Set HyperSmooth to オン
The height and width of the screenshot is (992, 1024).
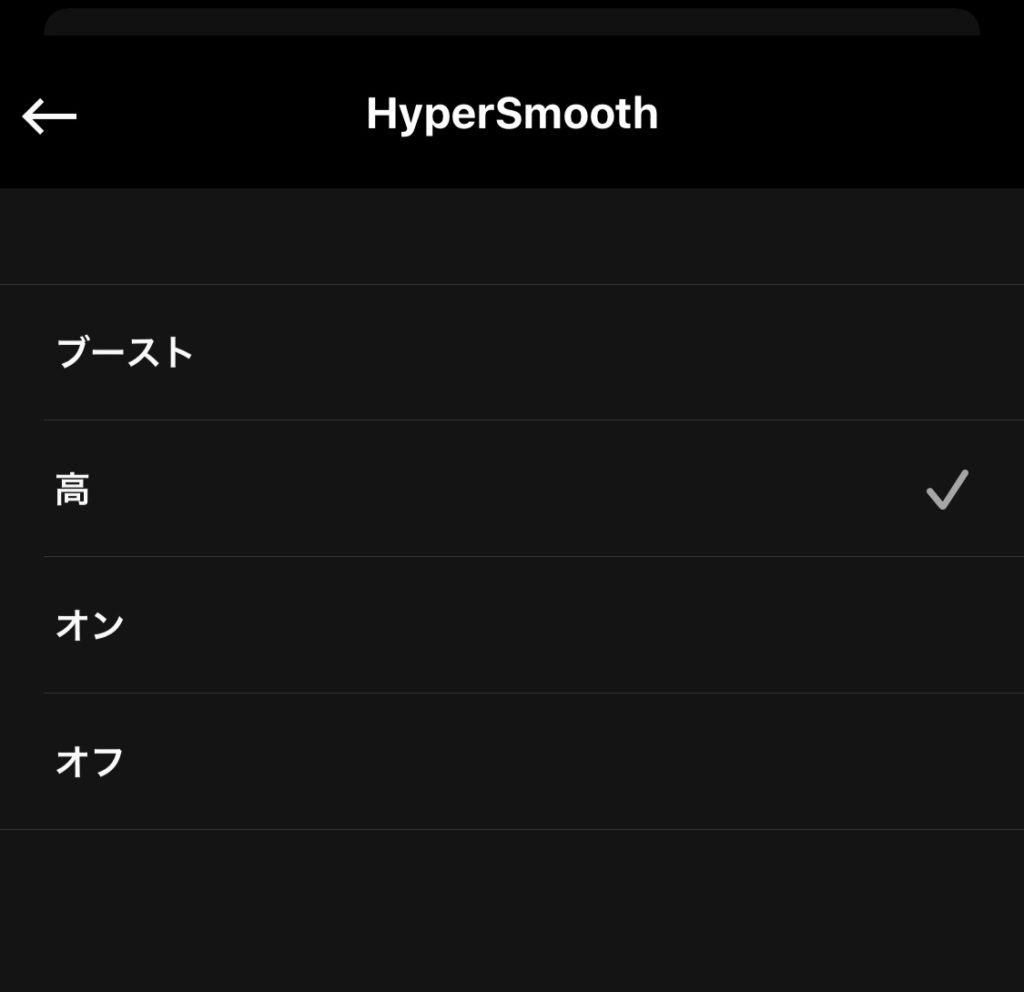tap(90, 626)
